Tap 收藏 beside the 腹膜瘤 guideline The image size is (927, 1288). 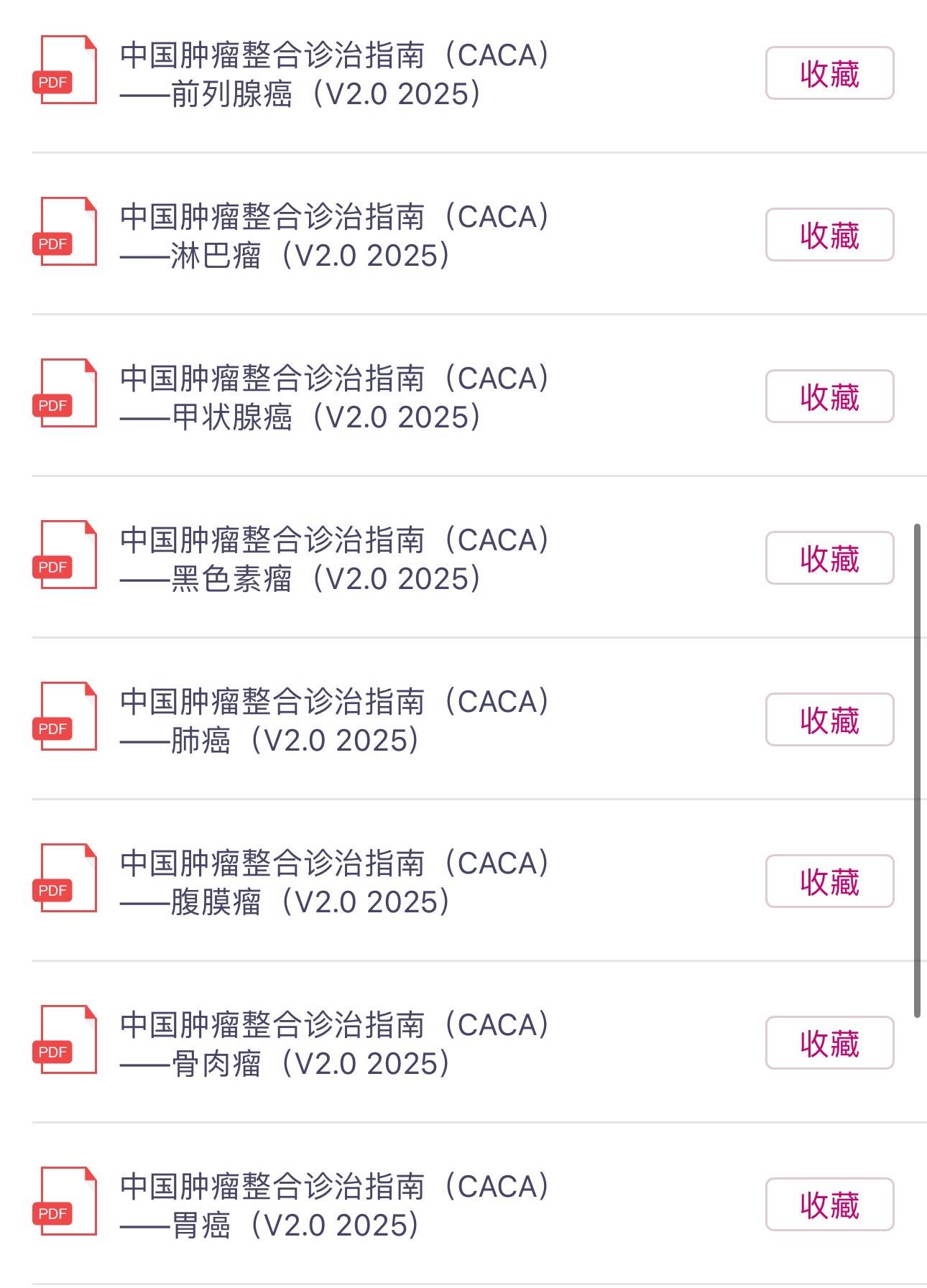[829, 881]
